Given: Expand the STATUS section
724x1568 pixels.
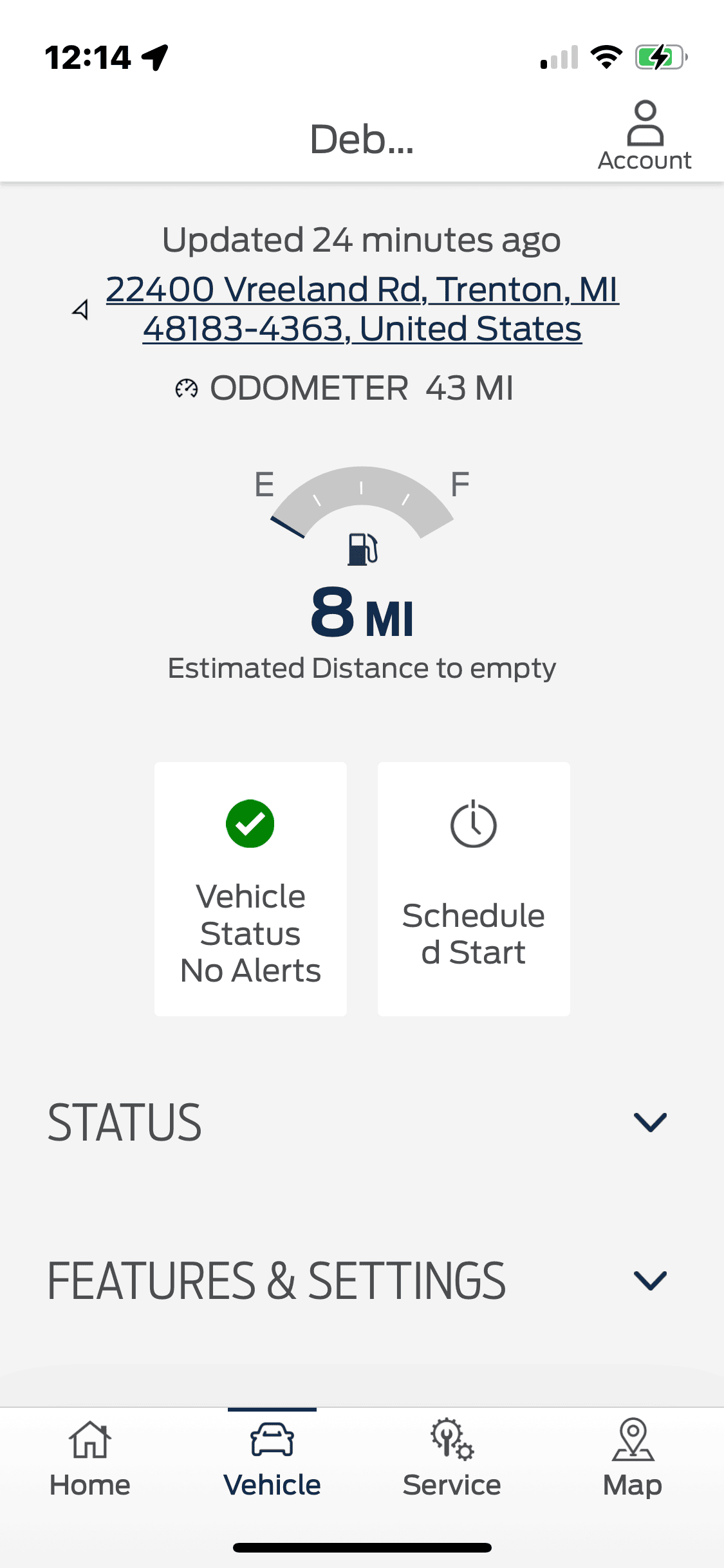Looking at the screenshot, I should pyautogui.click(x=362, y=1122).
